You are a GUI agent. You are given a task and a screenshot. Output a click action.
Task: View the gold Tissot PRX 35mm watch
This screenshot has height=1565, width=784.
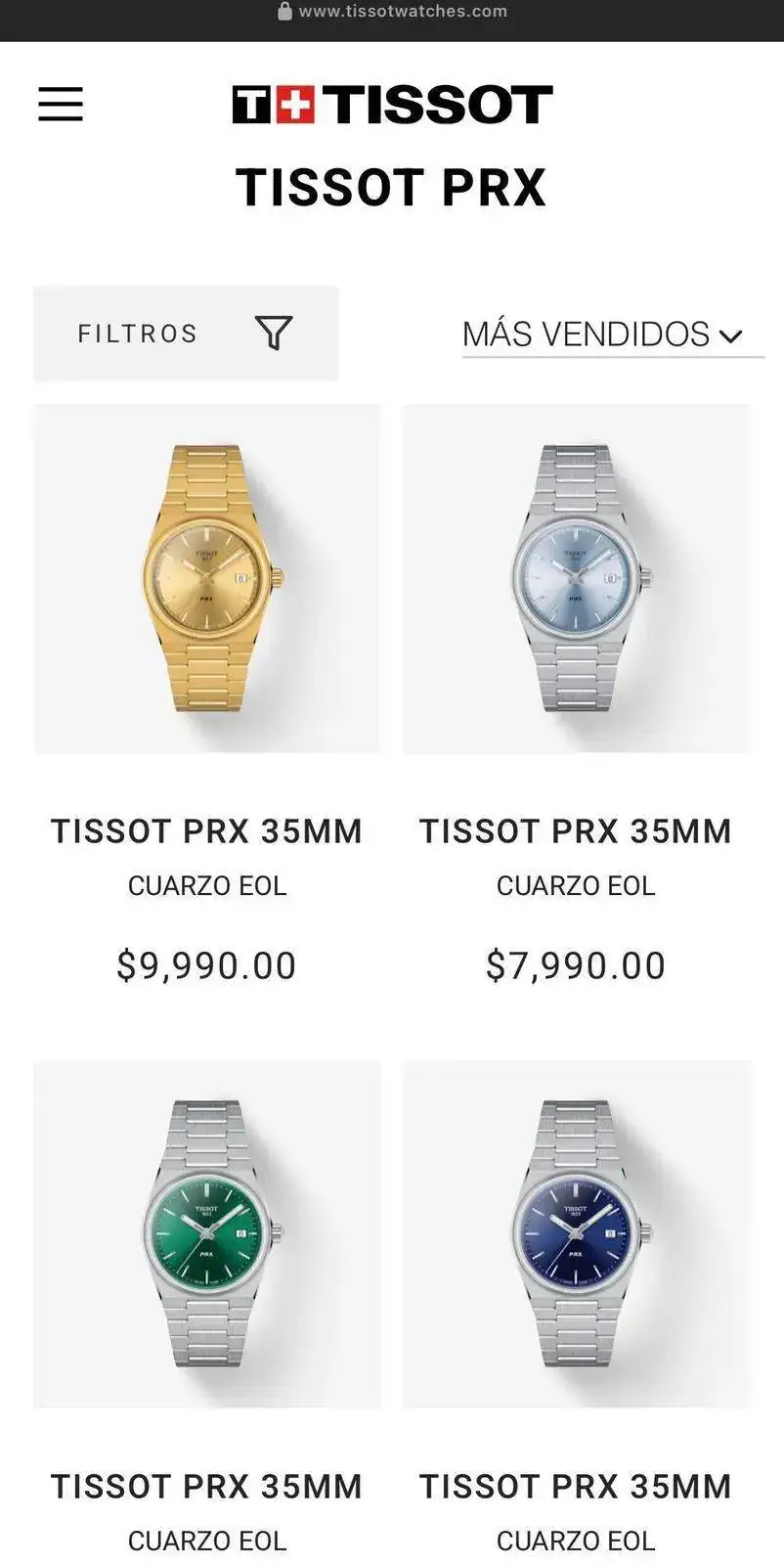pos(207,579)
